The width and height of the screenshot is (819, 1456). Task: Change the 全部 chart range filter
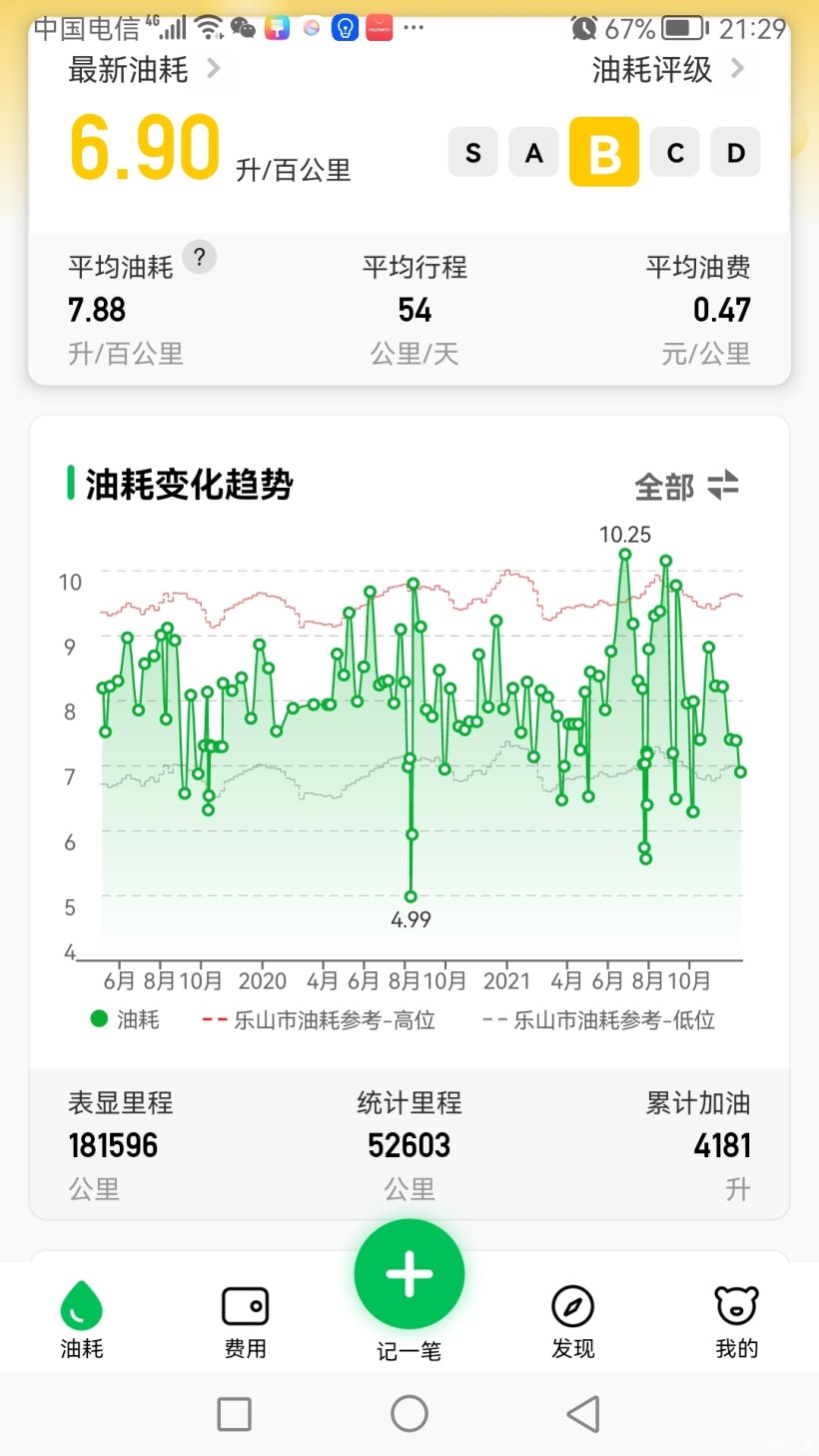687,486
